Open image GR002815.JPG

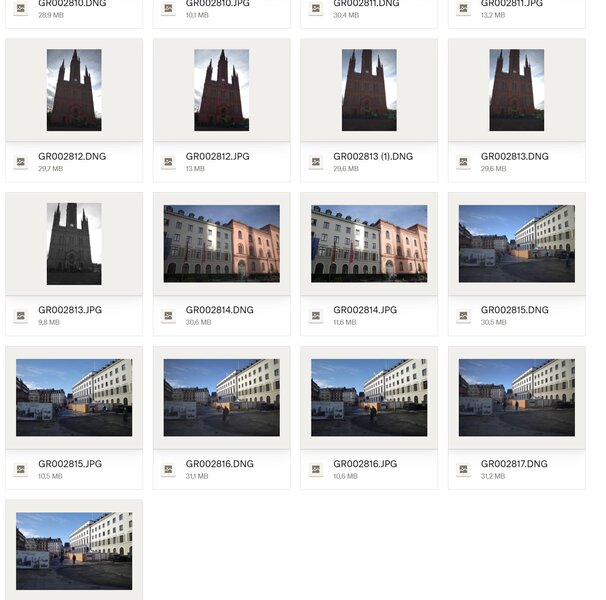click(x=74, y=397)
